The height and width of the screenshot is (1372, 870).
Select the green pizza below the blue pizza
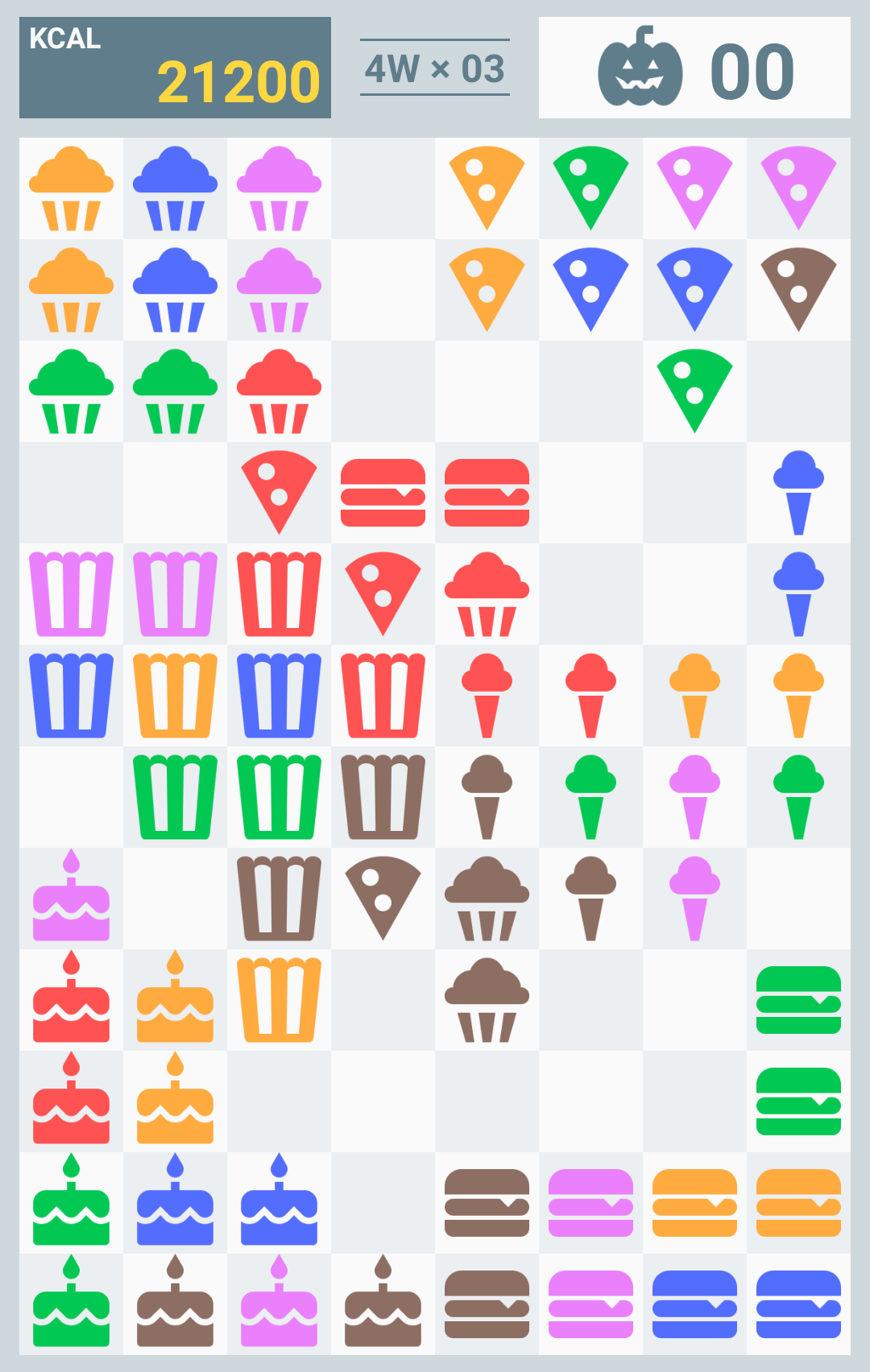694,391
